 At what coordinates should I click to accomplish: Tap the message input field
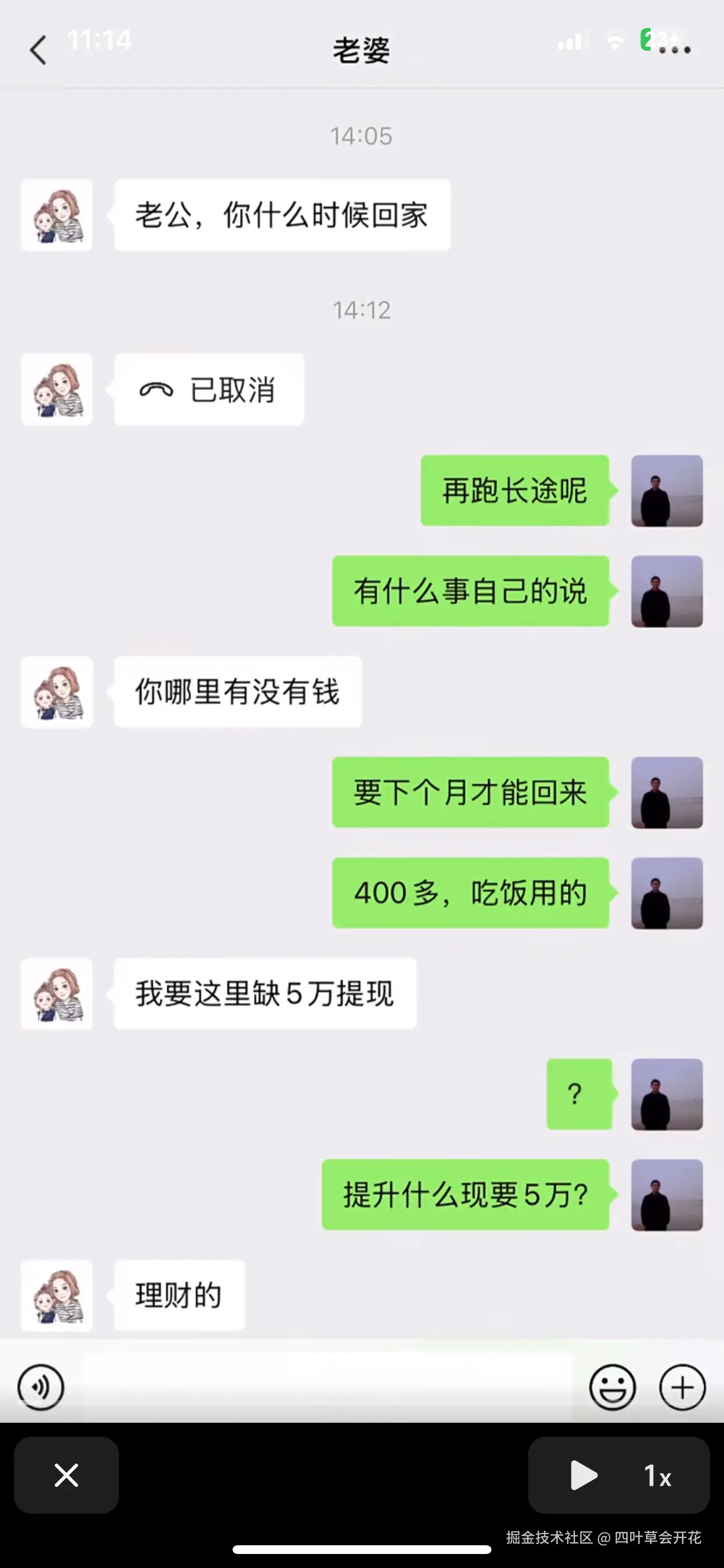coord(329,1387)
